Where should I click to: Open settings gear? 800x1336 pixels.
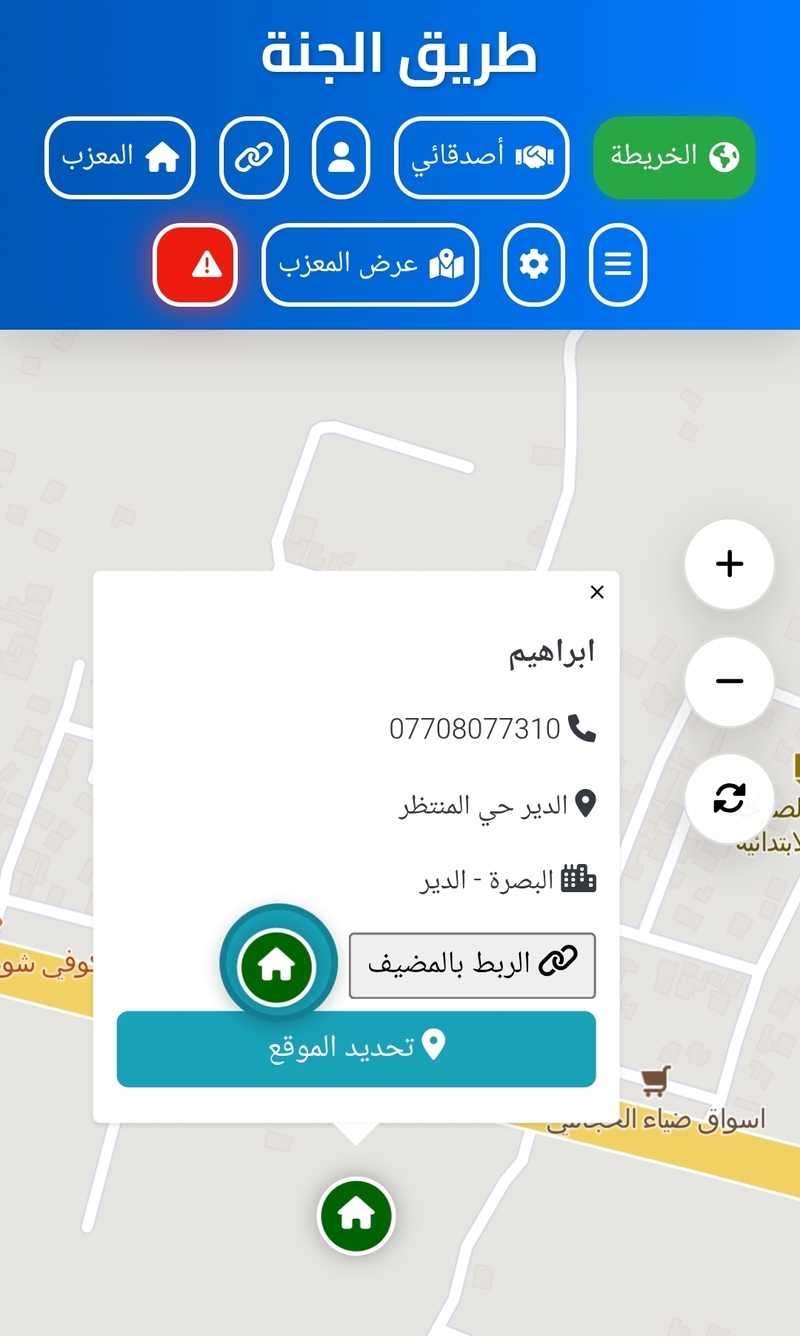pos(534,265)
